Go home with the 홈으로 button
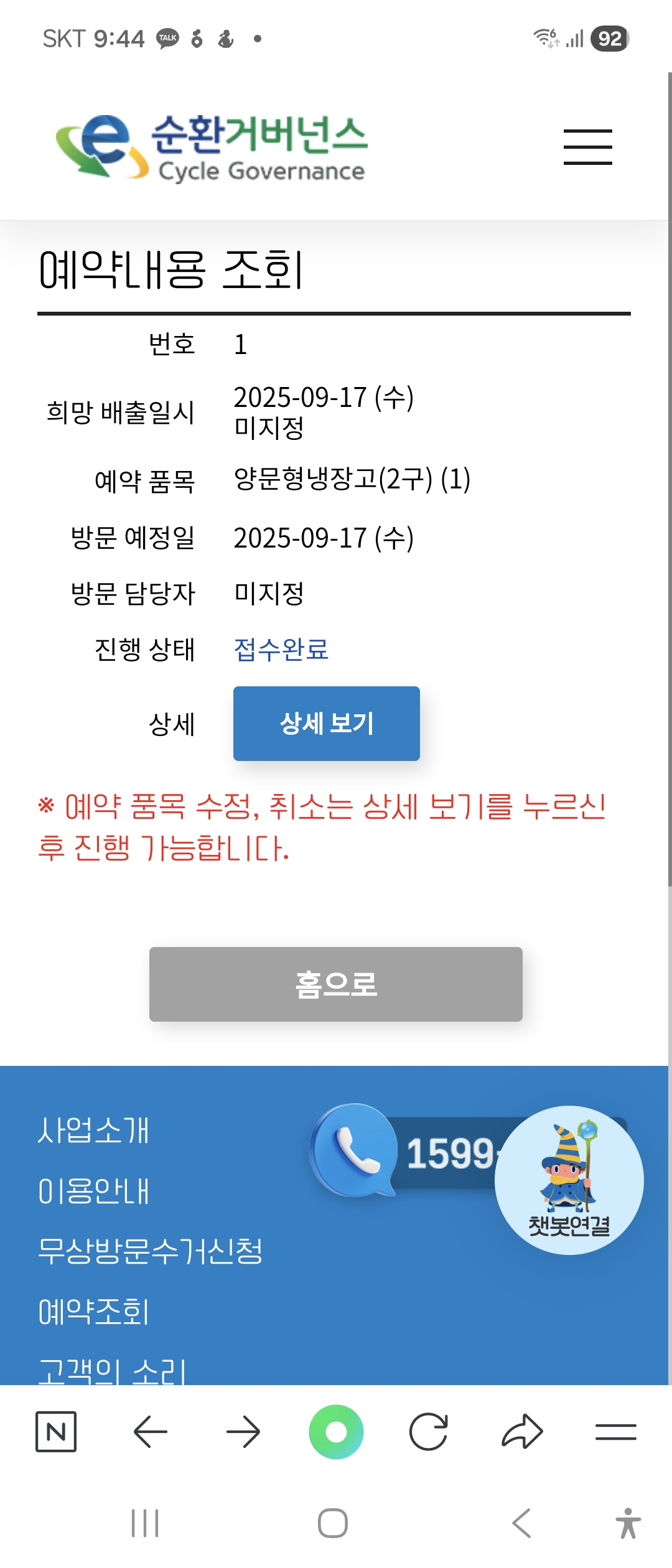This screenshot has width=672, height=1568. pyautogui.click(x=336, y=984)
